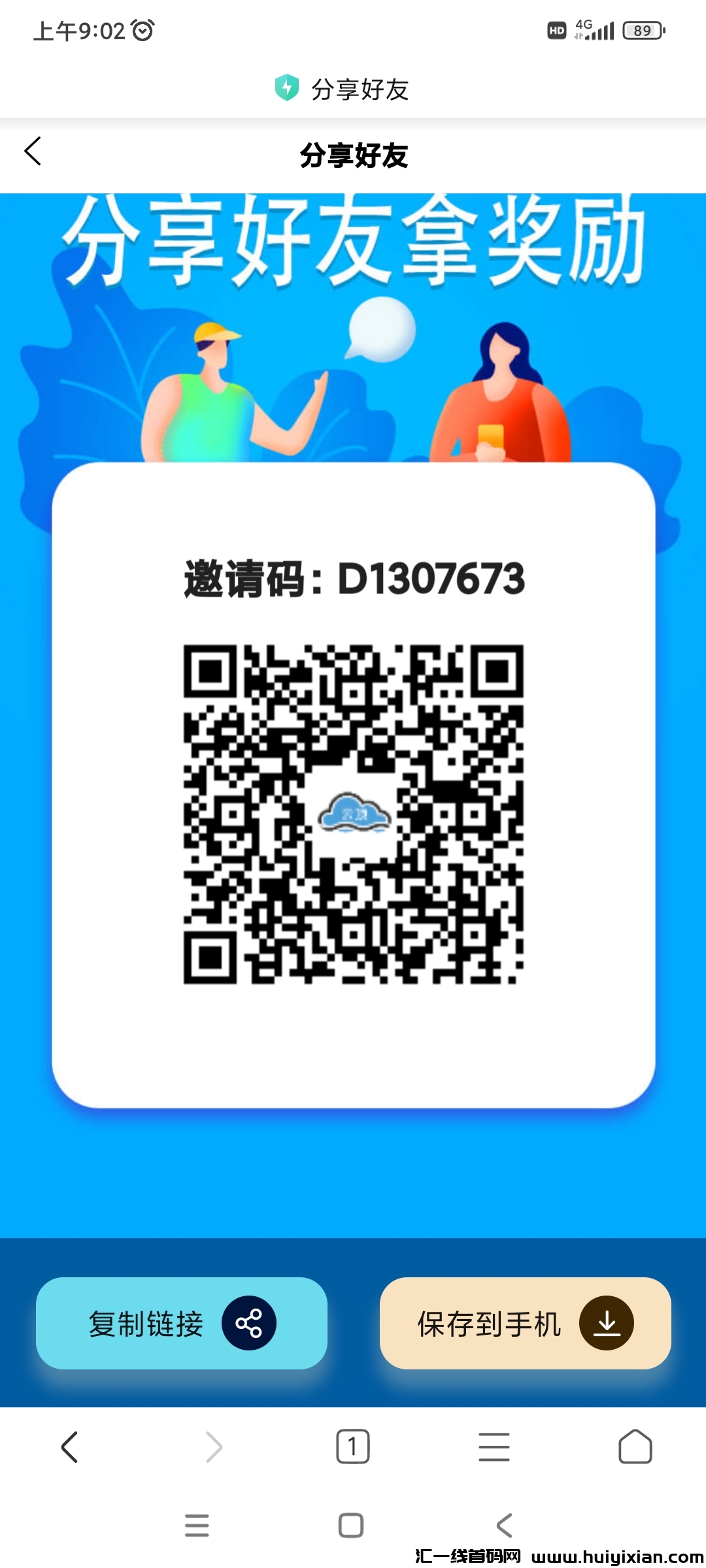Open the browser menu
Screen dimensions: 706x1568
[494, 1446]
